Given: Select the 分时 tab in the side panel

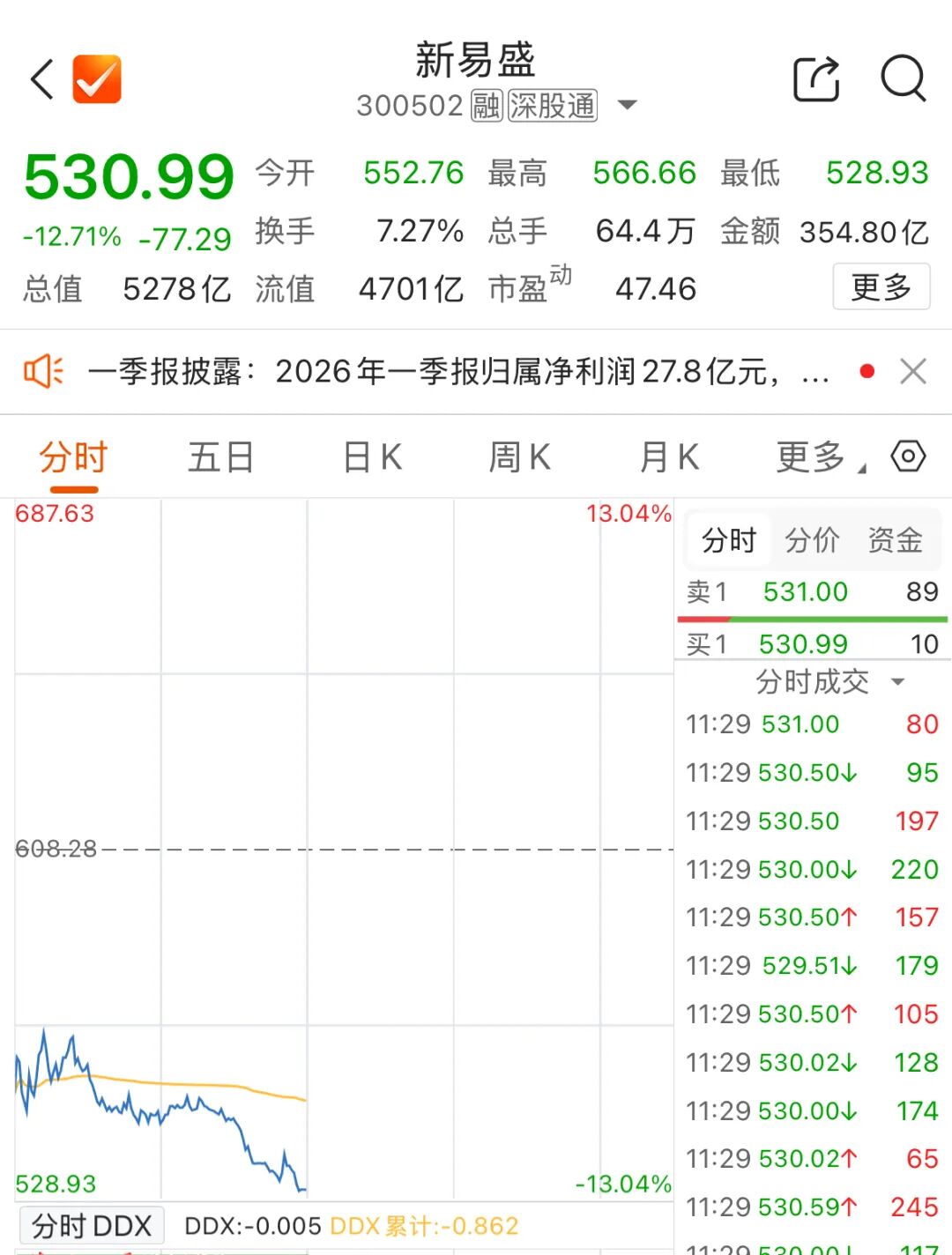Looking at the screenshot, I should tap(729, 539).
